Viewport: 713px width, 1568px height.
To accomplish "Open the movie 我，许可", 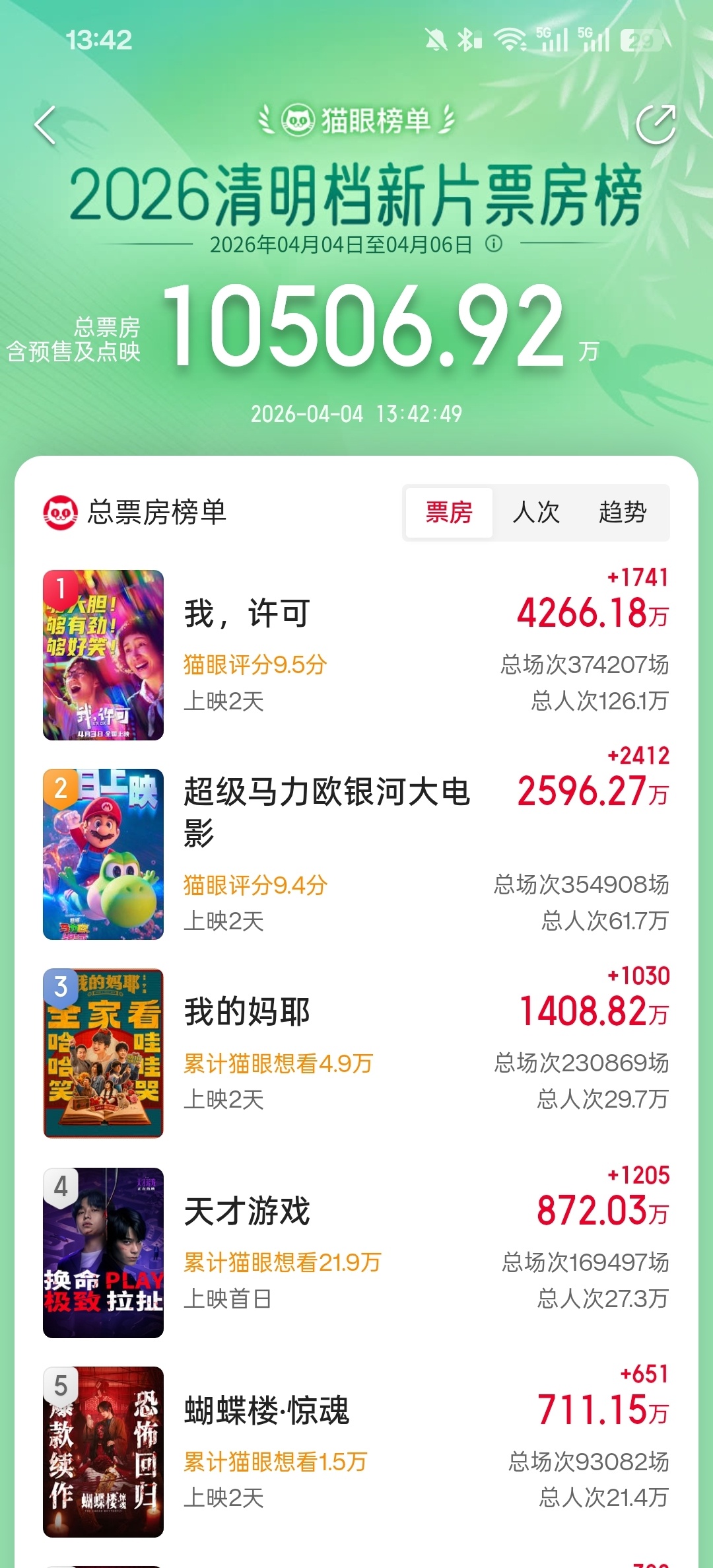I will [x=247, y=614].
